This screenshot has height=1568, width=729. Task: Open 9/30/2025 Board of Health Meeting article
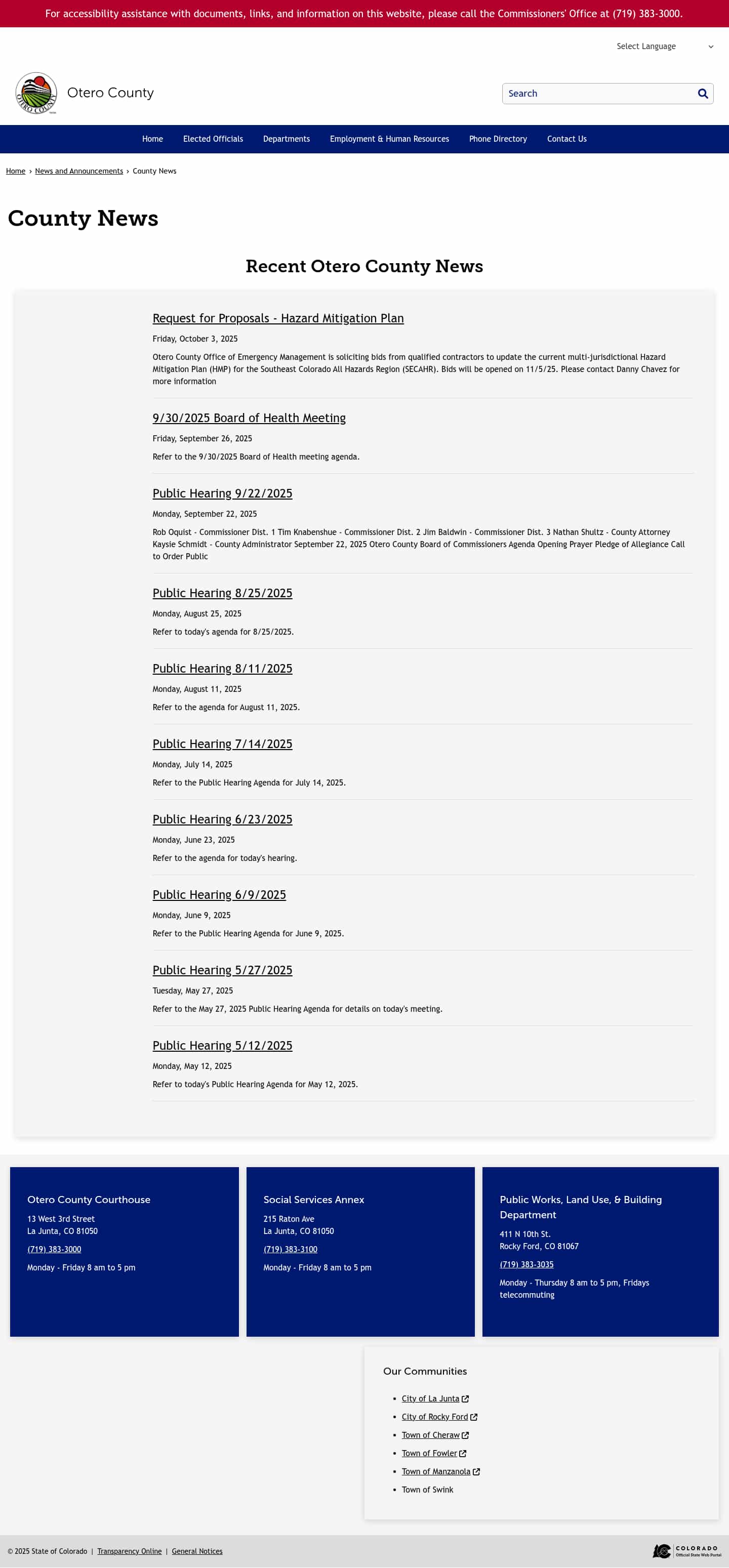pos(249,418)
